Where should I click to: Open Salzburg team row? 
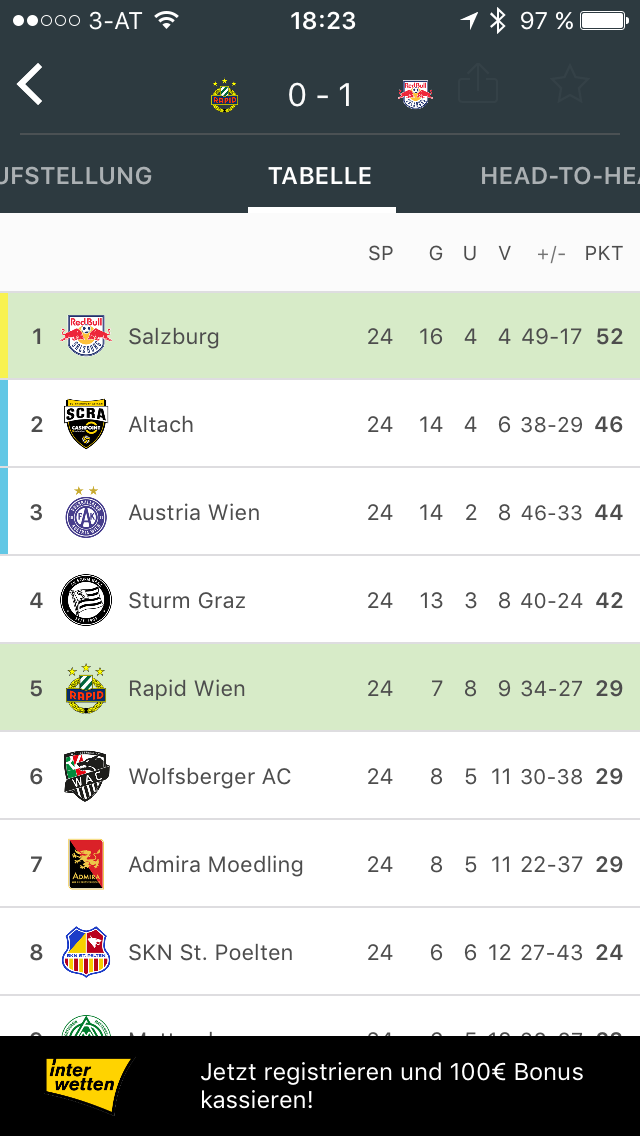[320, 336]
